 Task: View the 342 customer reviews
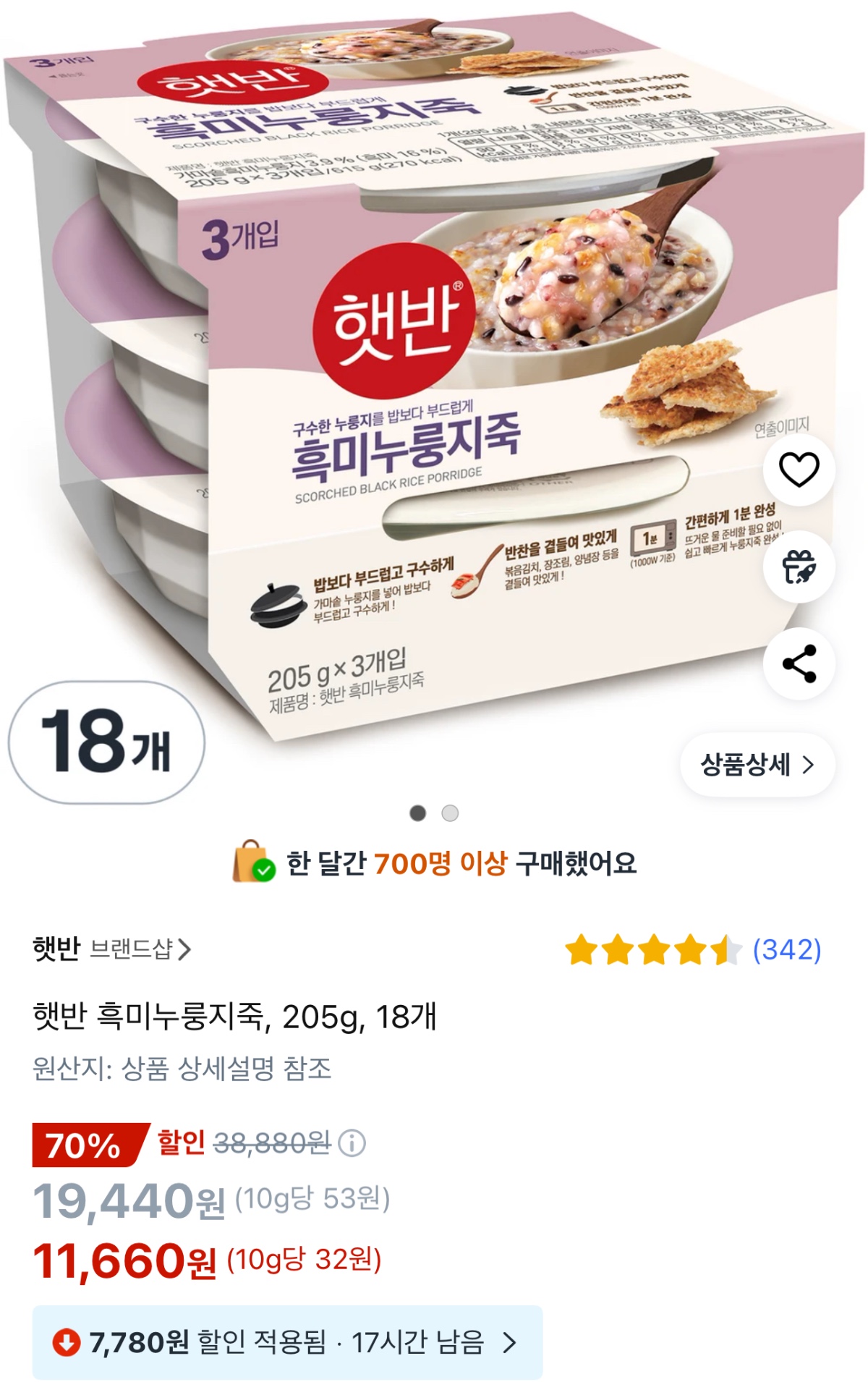tap(786, 950)
